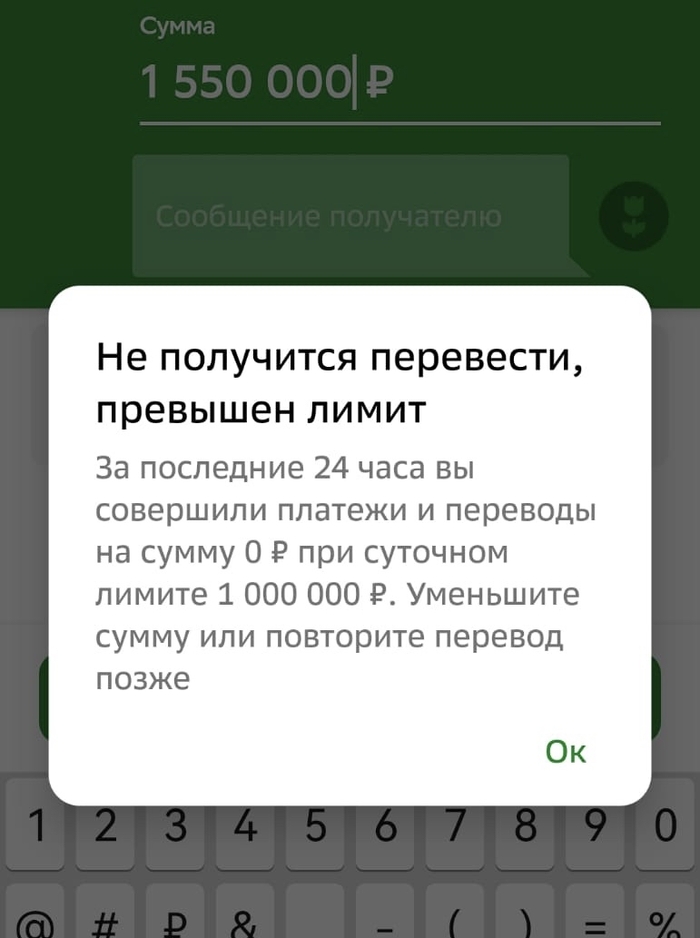Dismiss the limit dialog with Ок

(x=566, y=751)
